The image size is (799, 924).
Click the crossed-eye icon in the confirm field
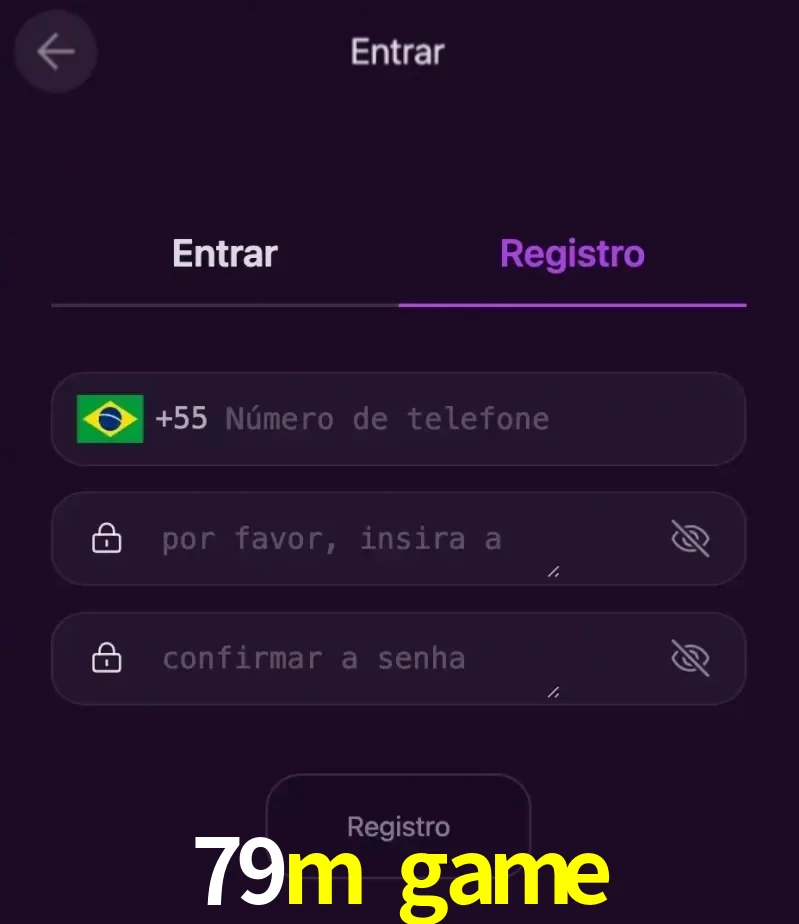tap(692, 658)
